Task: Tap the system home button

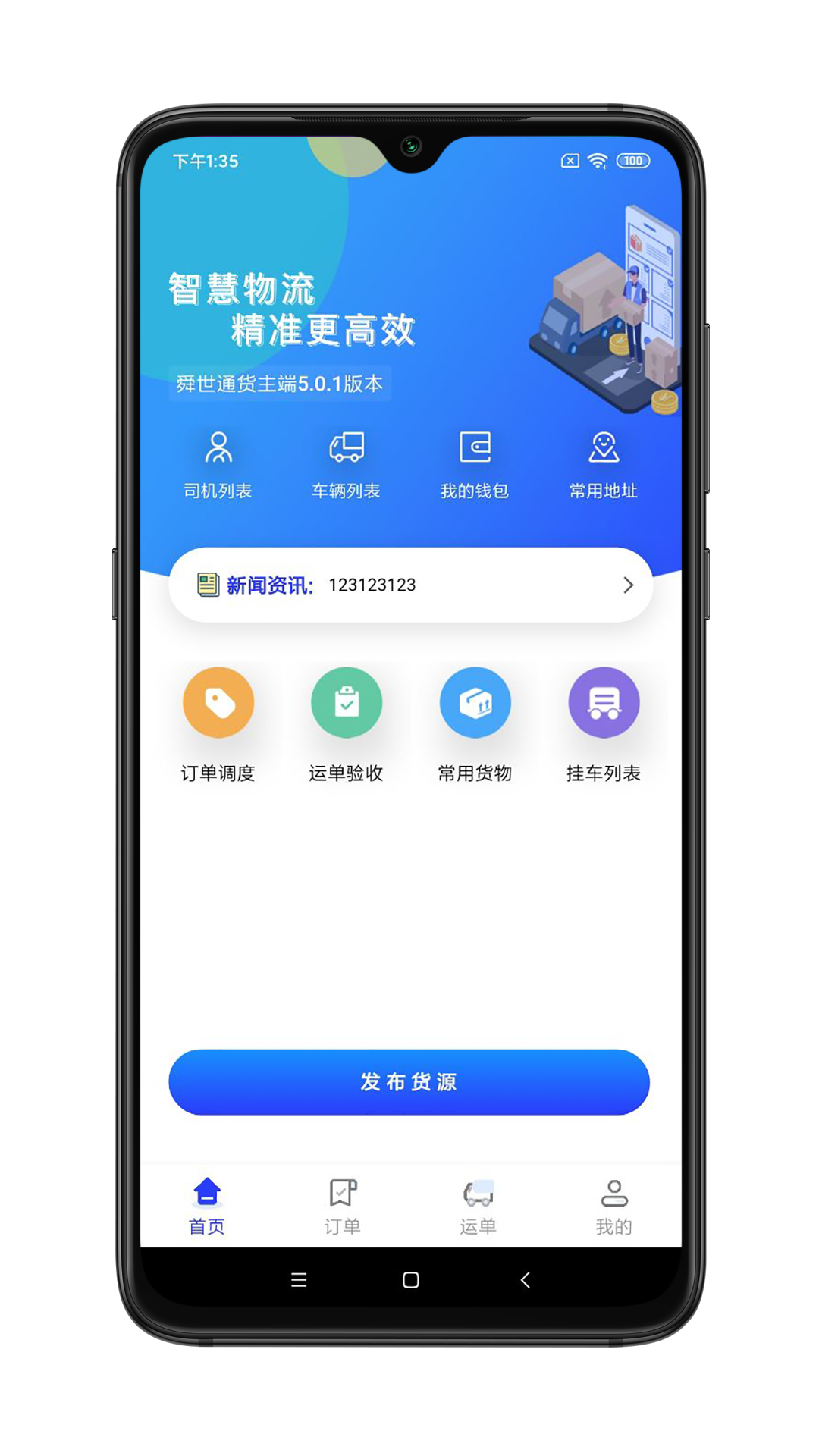Action: point(410,1280)
